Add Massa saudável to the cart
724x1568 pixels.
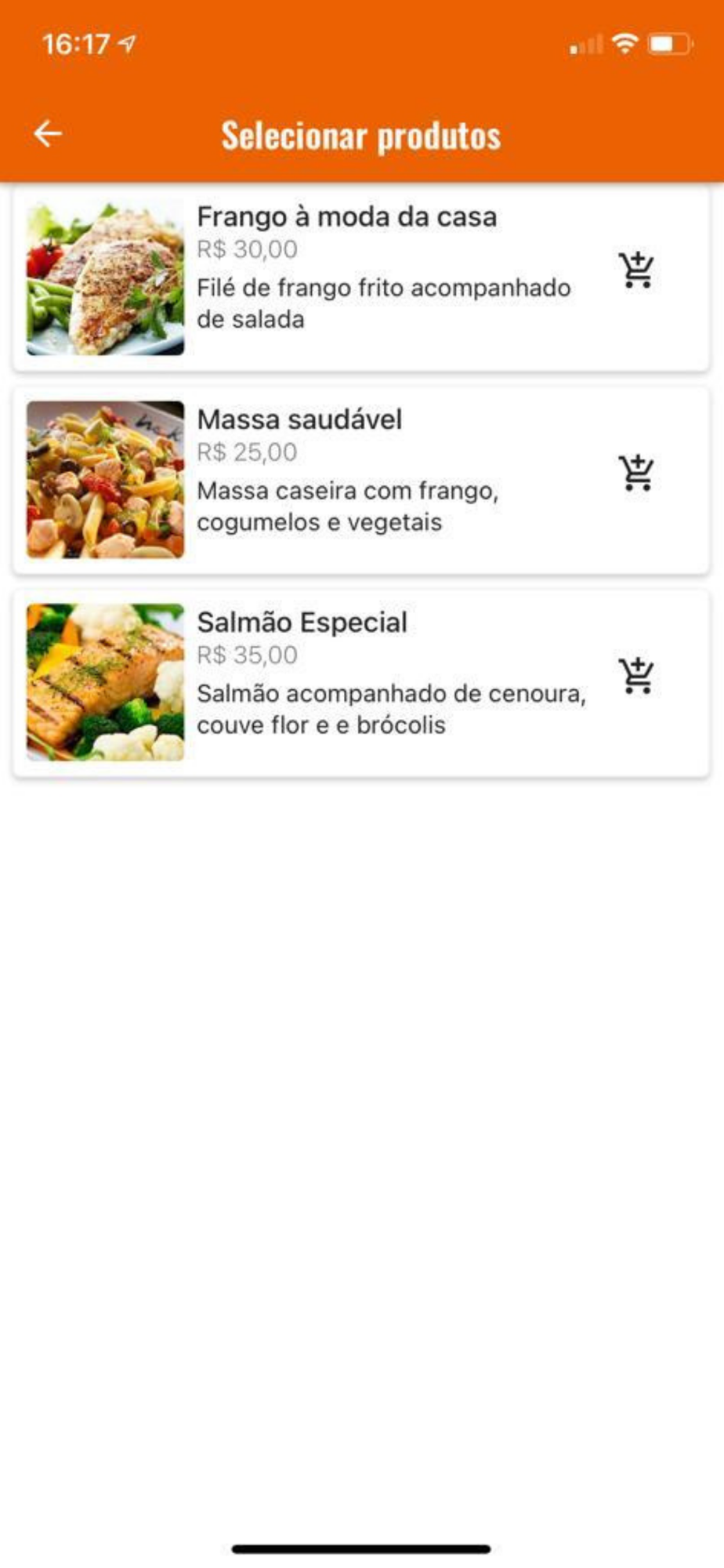[636, 473]
